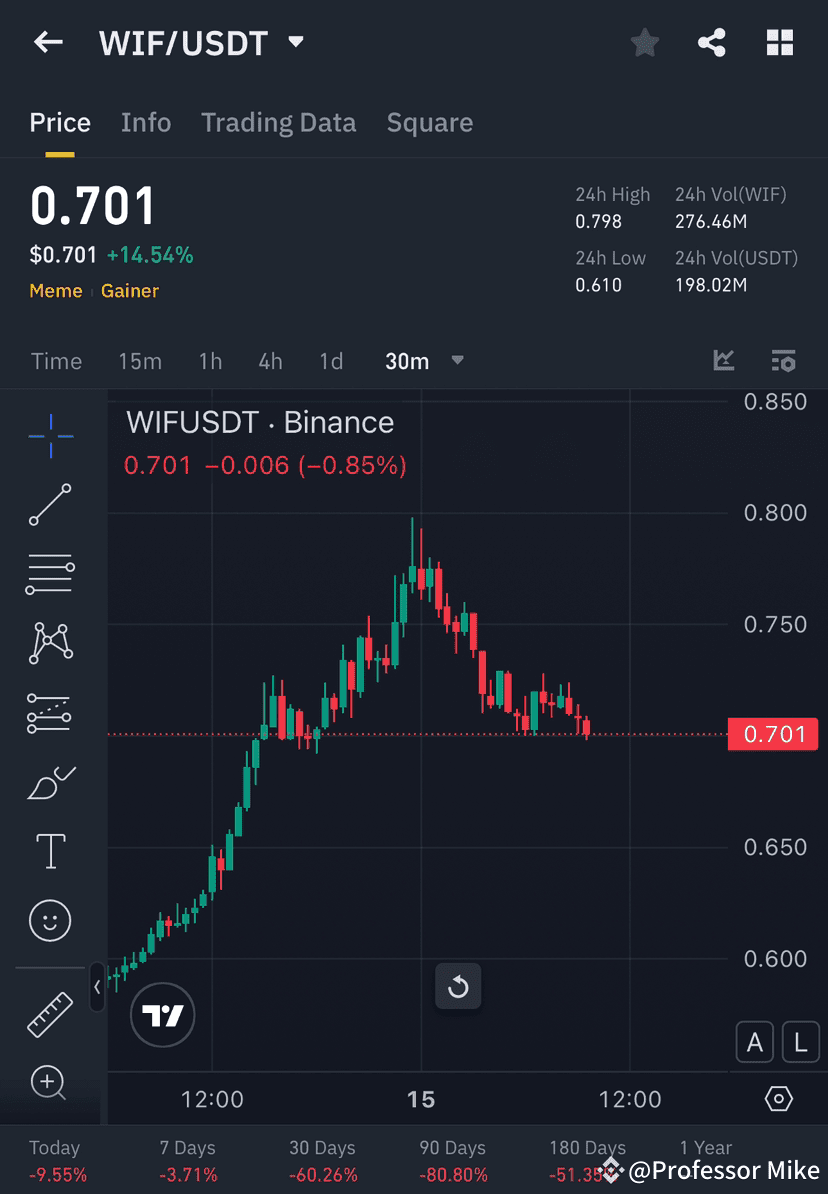Select the trend line drawing tool
Viewport: 828px width, 1194px height.
tap(50, 504)
